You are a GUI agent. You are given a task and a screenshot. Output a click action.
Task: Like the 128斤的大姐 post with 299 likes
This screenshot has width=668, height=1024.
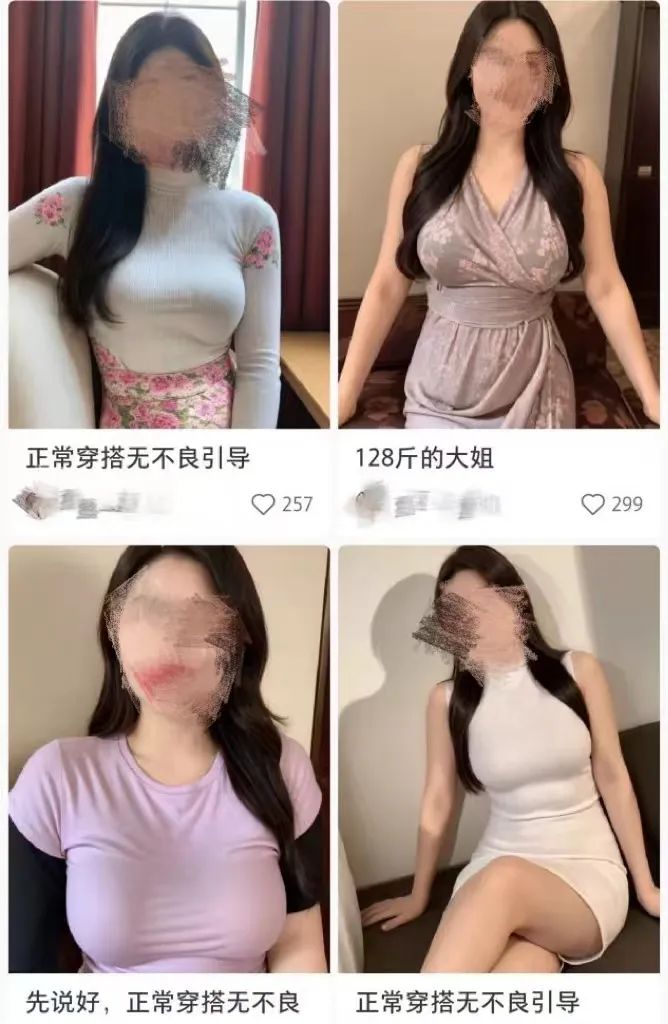pyautogui.click(x=593, y=504)
